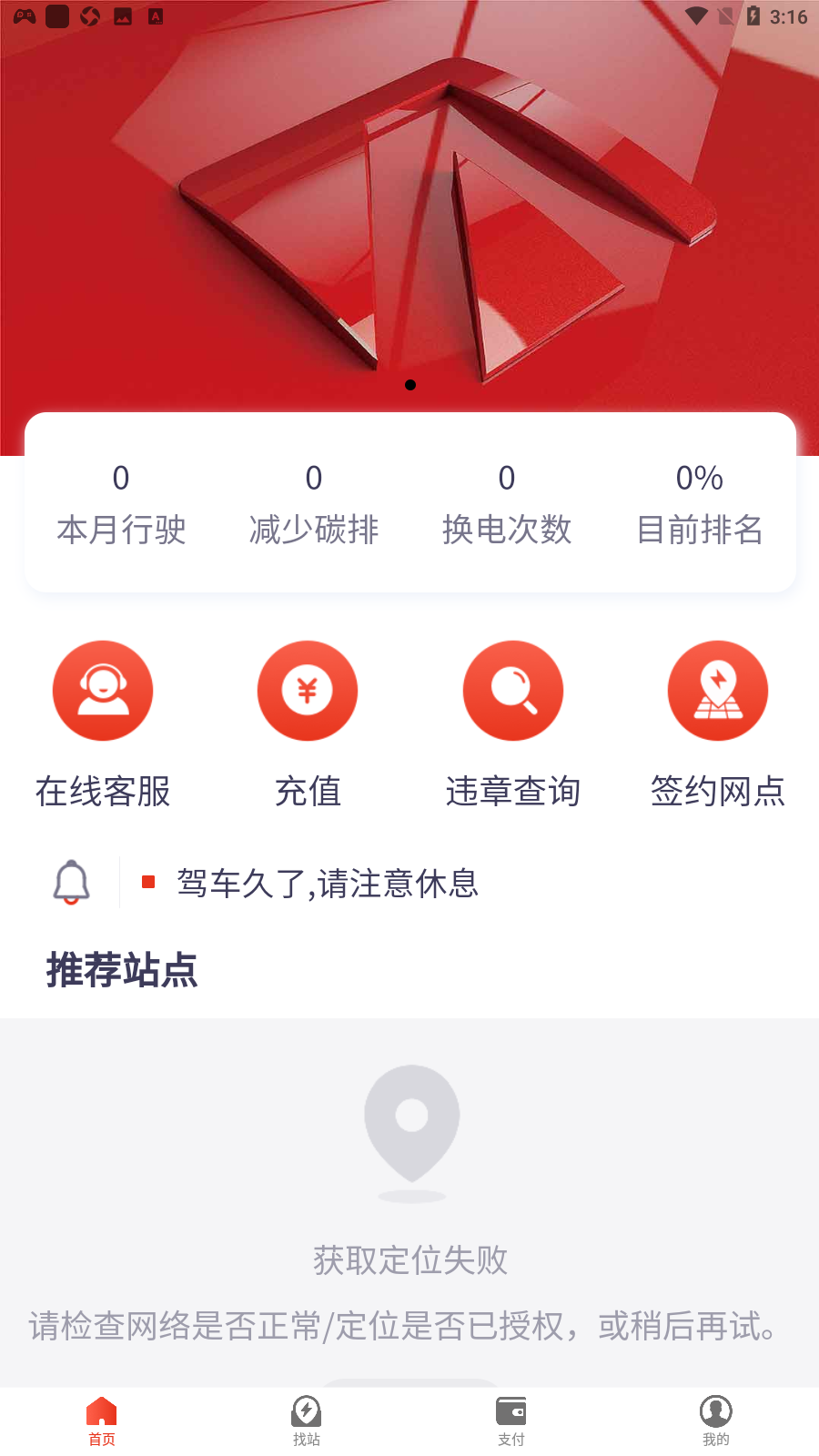Open 违章查询 violation lookup
This screenshot has width=819, height=1456.
(x=513, y=725)
